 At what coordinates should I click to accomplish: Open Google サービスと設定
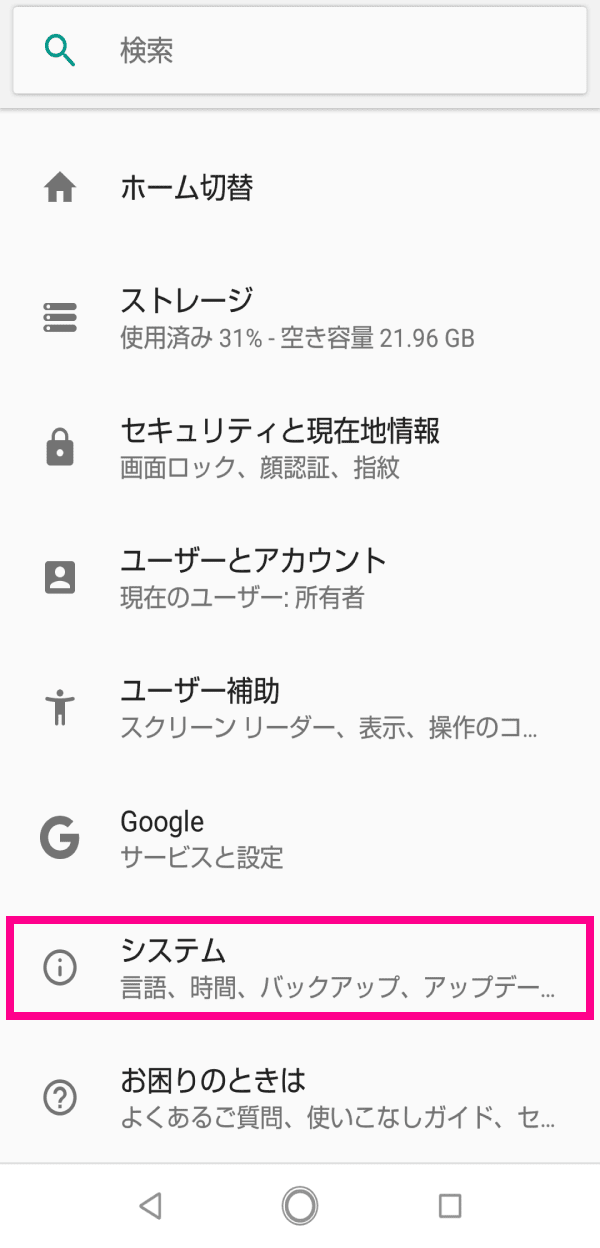pos(300,838)
